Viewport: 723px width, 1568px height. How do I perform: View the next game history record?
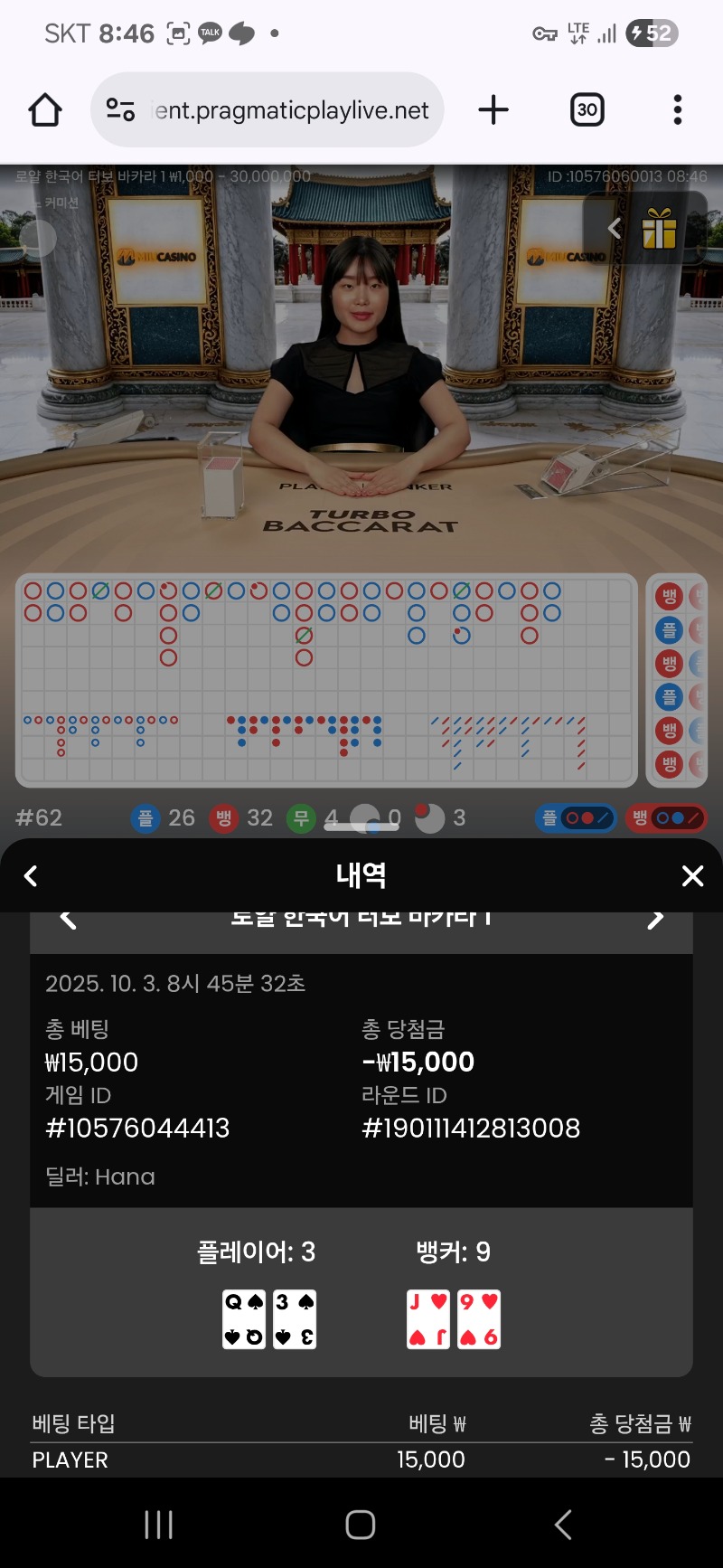coord(656,921)
